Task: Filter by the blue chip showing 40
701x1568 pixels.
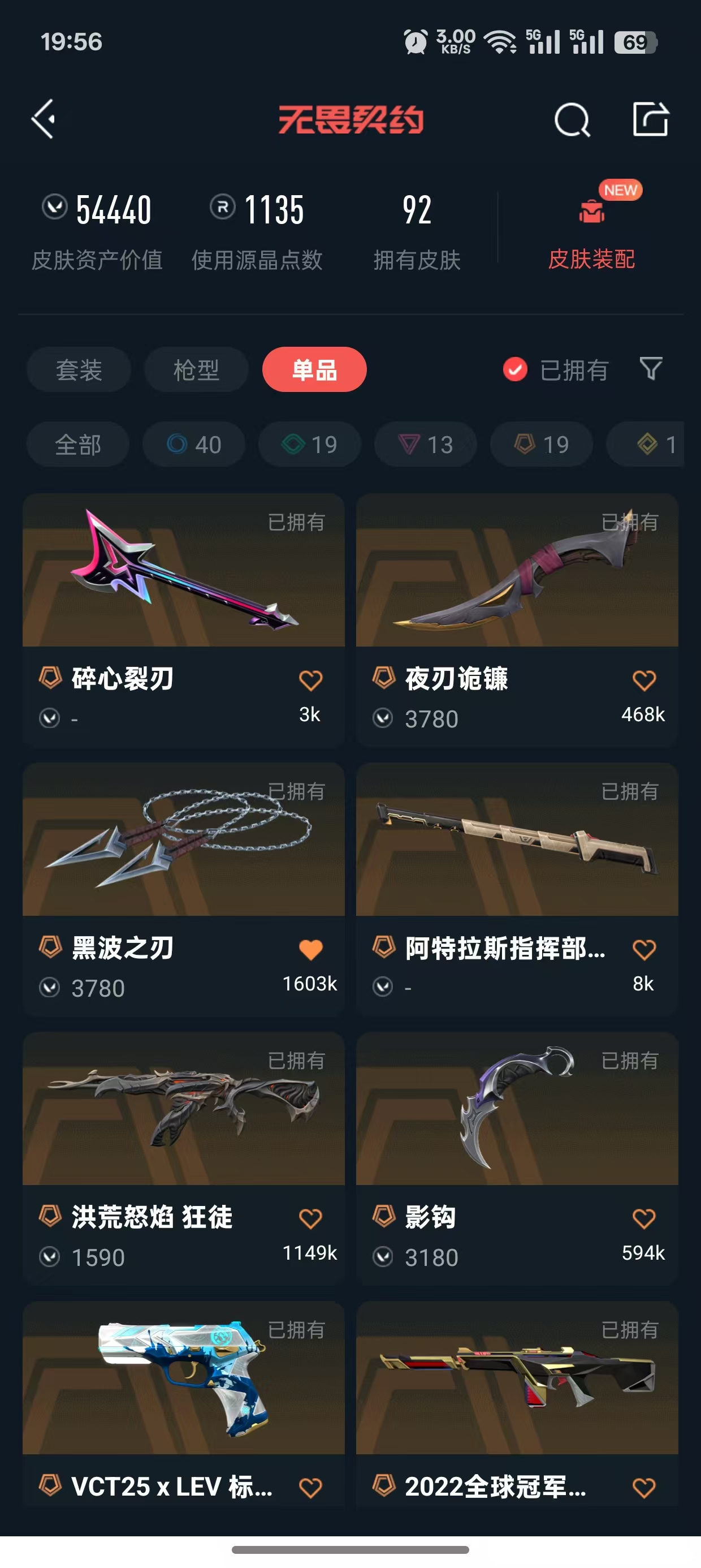Action: pos(193,445)
